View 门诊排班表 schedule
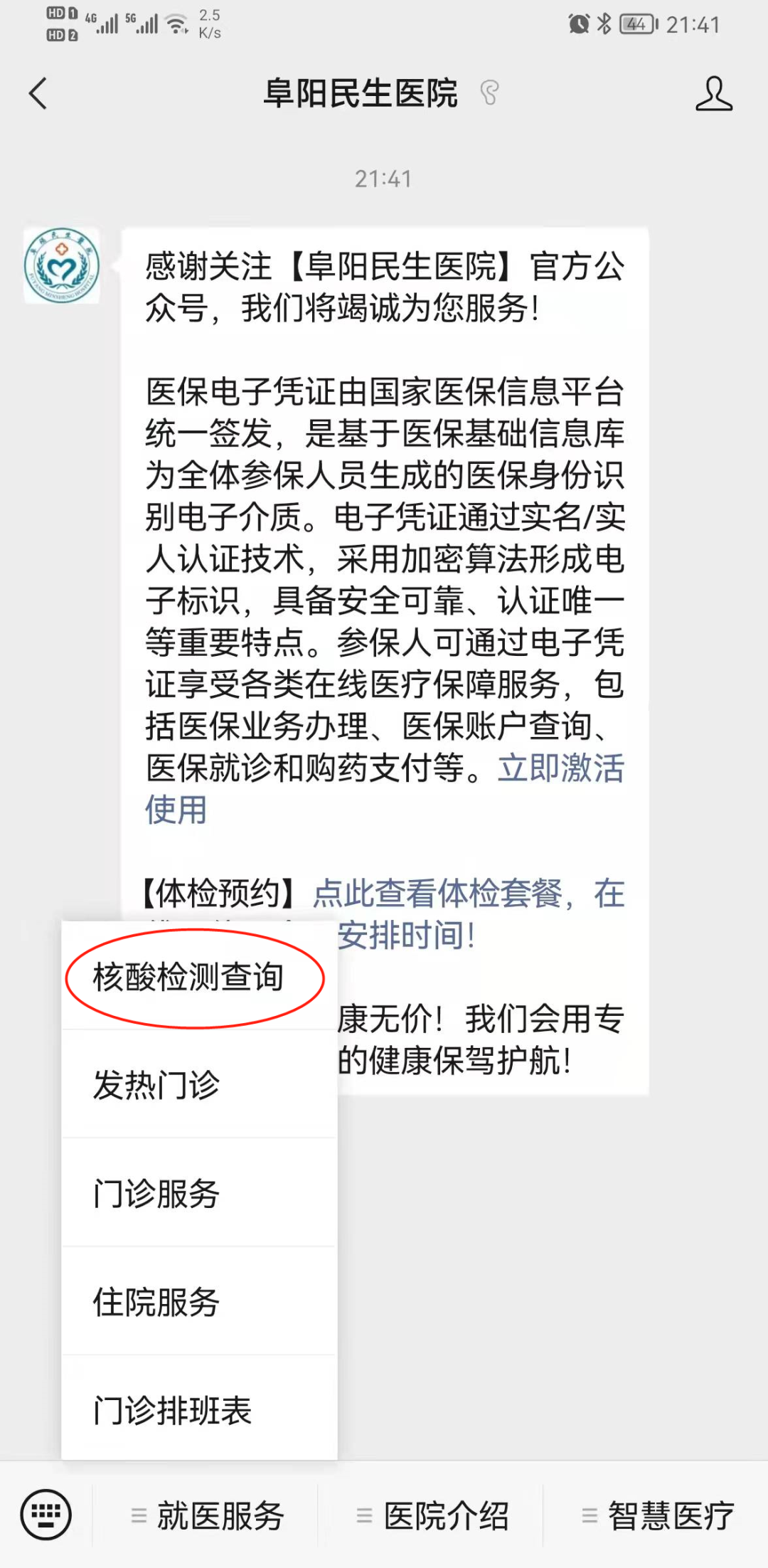 [x=173, y=1409]
